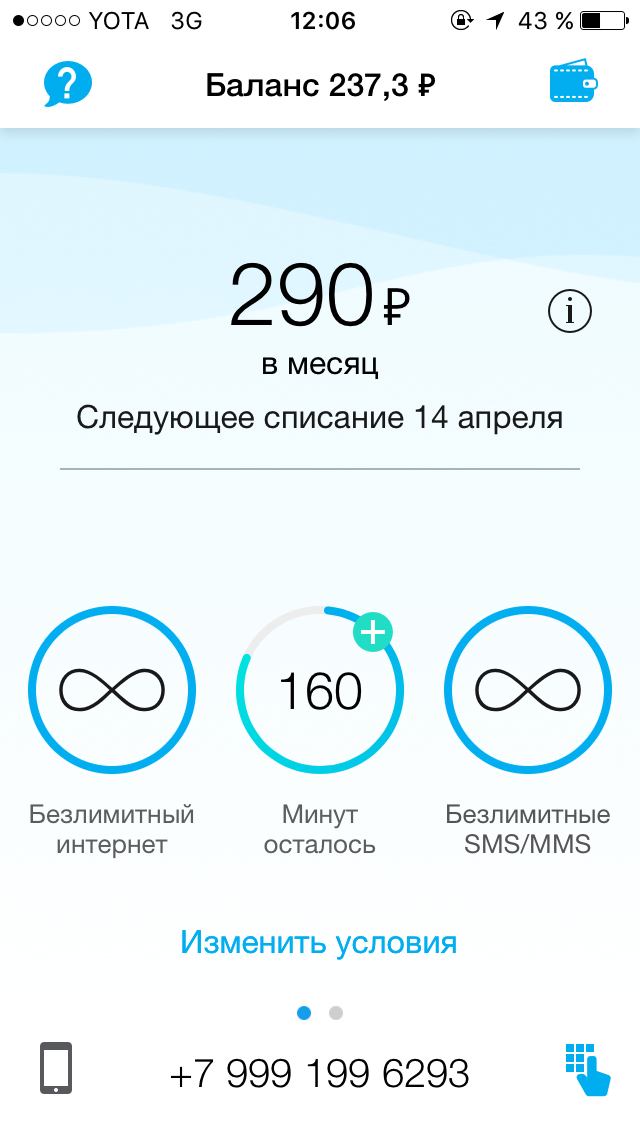The image size is (640, 1136).
Task: Select the Безлимитный интернет circle
Action: pyautogui.click(x=111, y=689)
